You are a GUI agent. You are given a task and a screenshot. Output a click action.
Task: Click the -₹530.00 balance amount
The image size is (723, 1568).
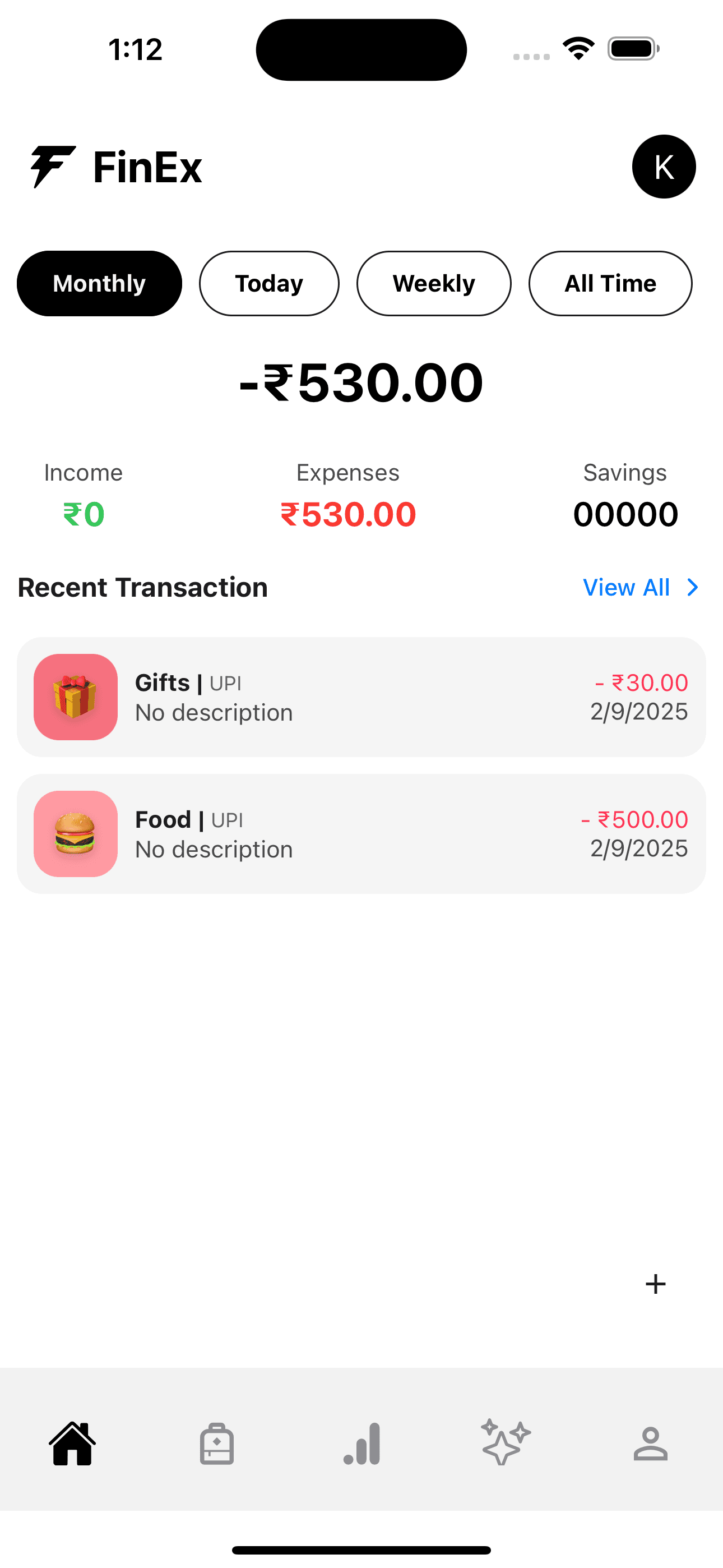point(361,382)
